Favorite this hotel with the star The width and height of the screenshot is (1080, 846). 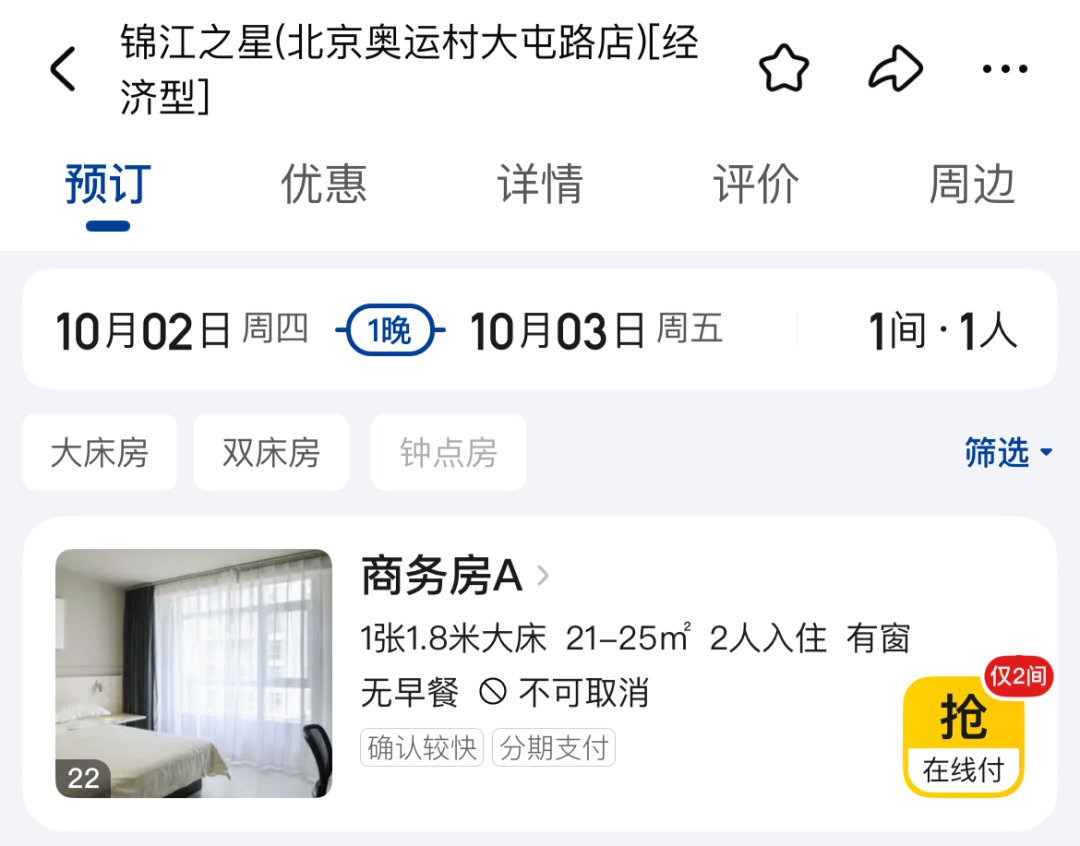(x=783, y=69)
